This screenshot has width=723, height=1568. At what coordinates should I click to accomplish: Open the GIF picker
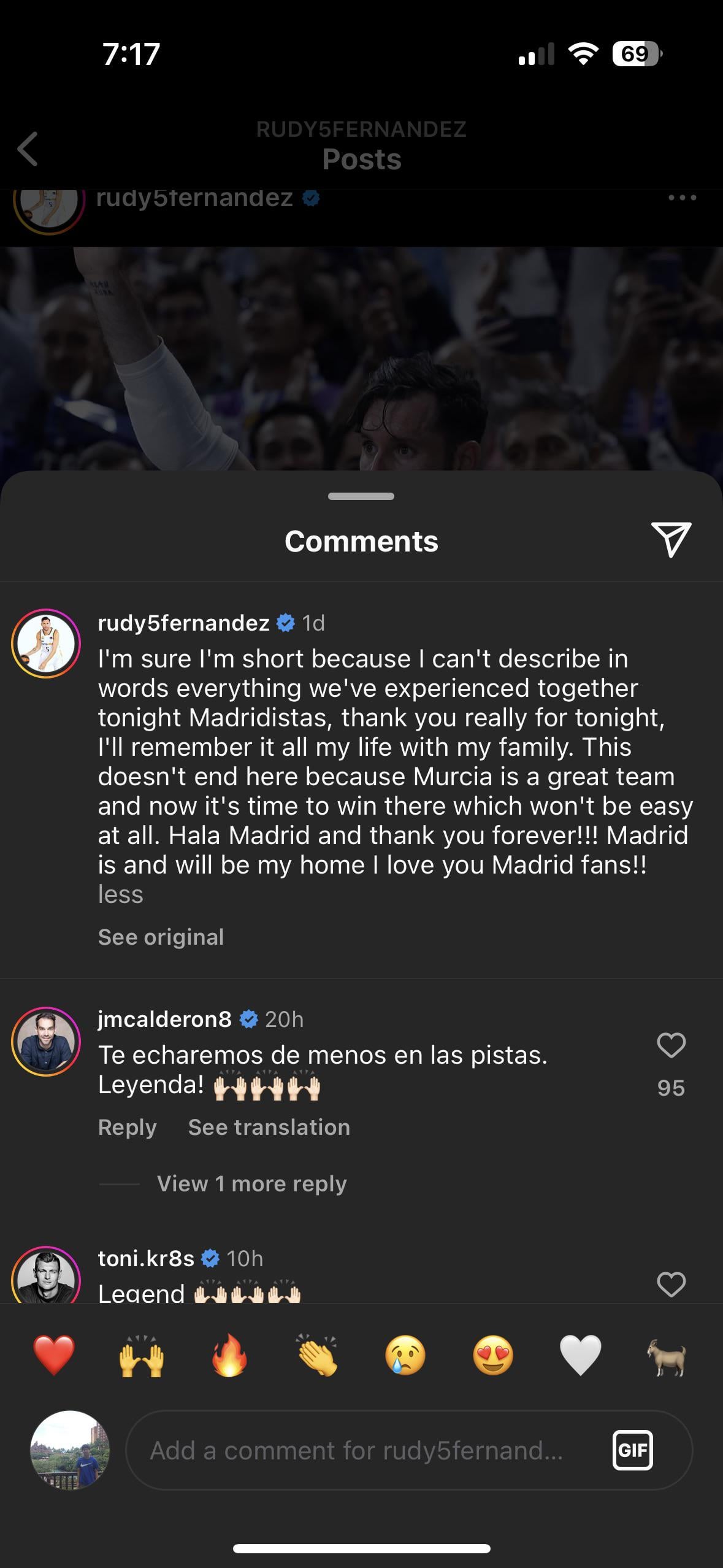coord(632,1450)
